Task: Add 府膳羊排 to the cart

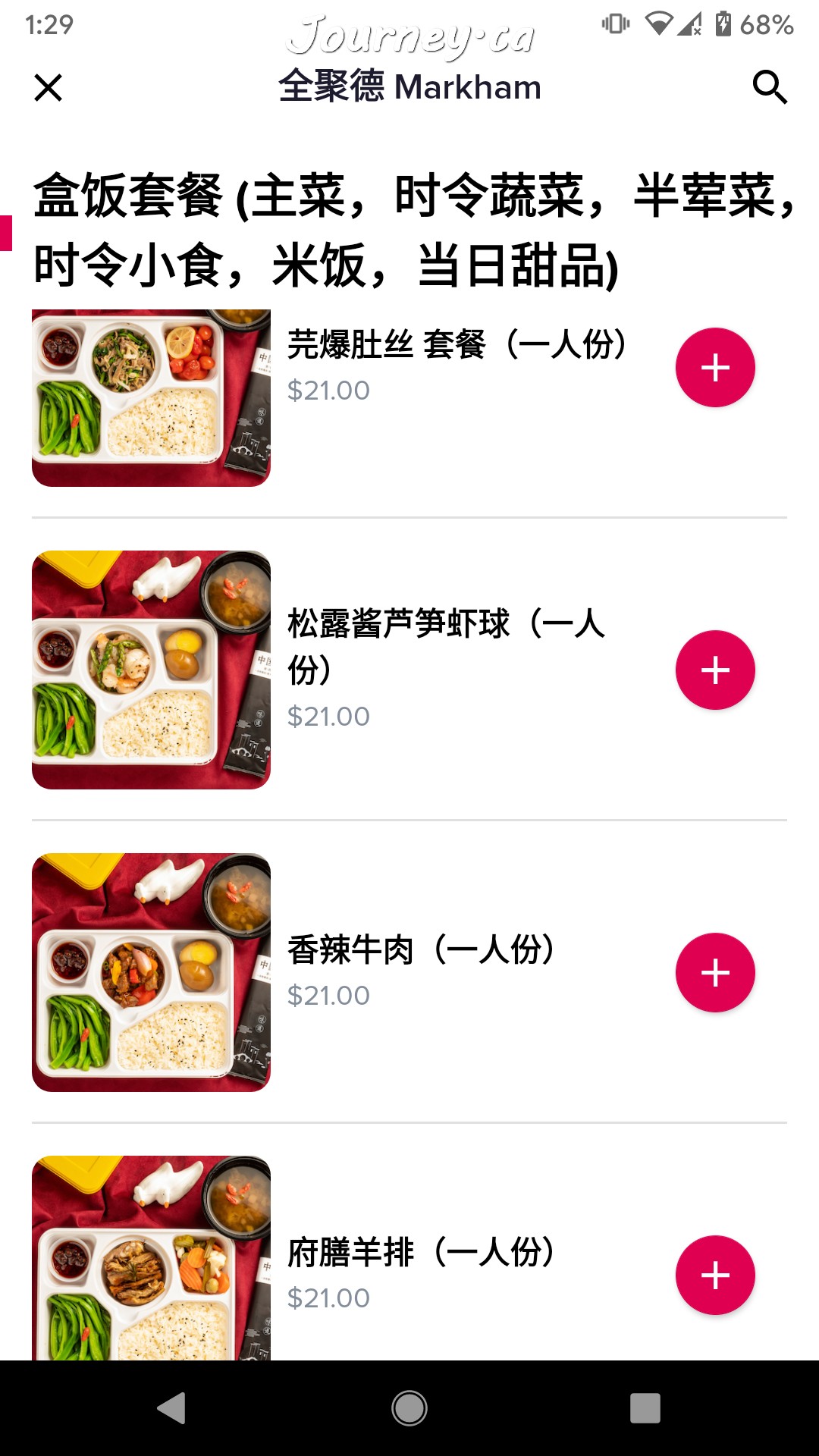Action: [715, 1276]
